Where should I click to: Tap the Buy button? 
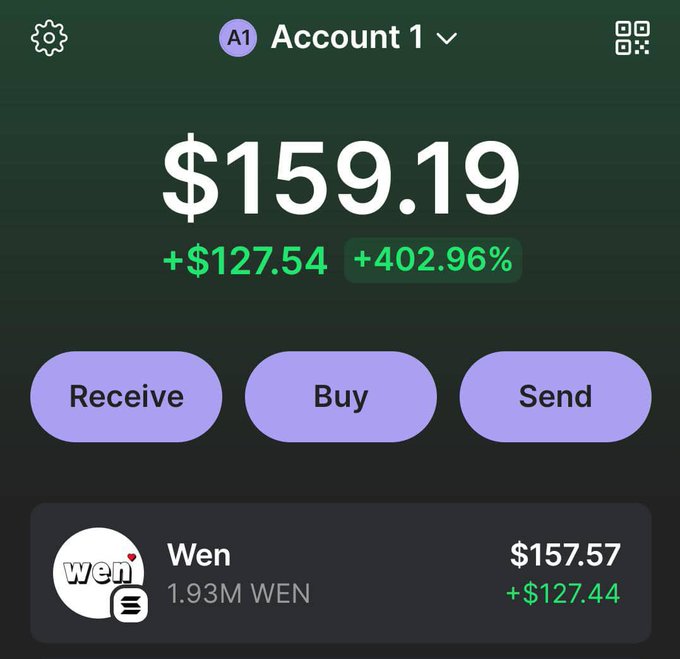coord(340,397)
